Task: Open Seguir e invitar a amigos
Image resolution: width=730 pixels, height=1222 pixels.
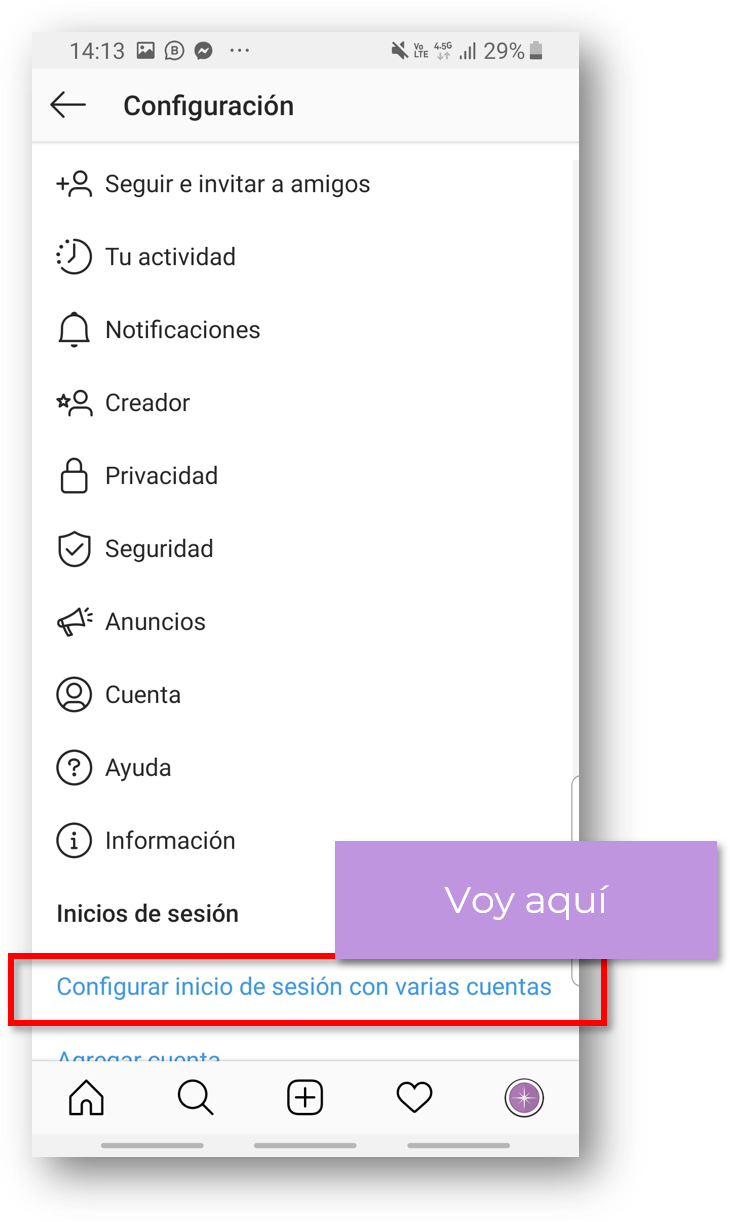Action: [304, 184]
